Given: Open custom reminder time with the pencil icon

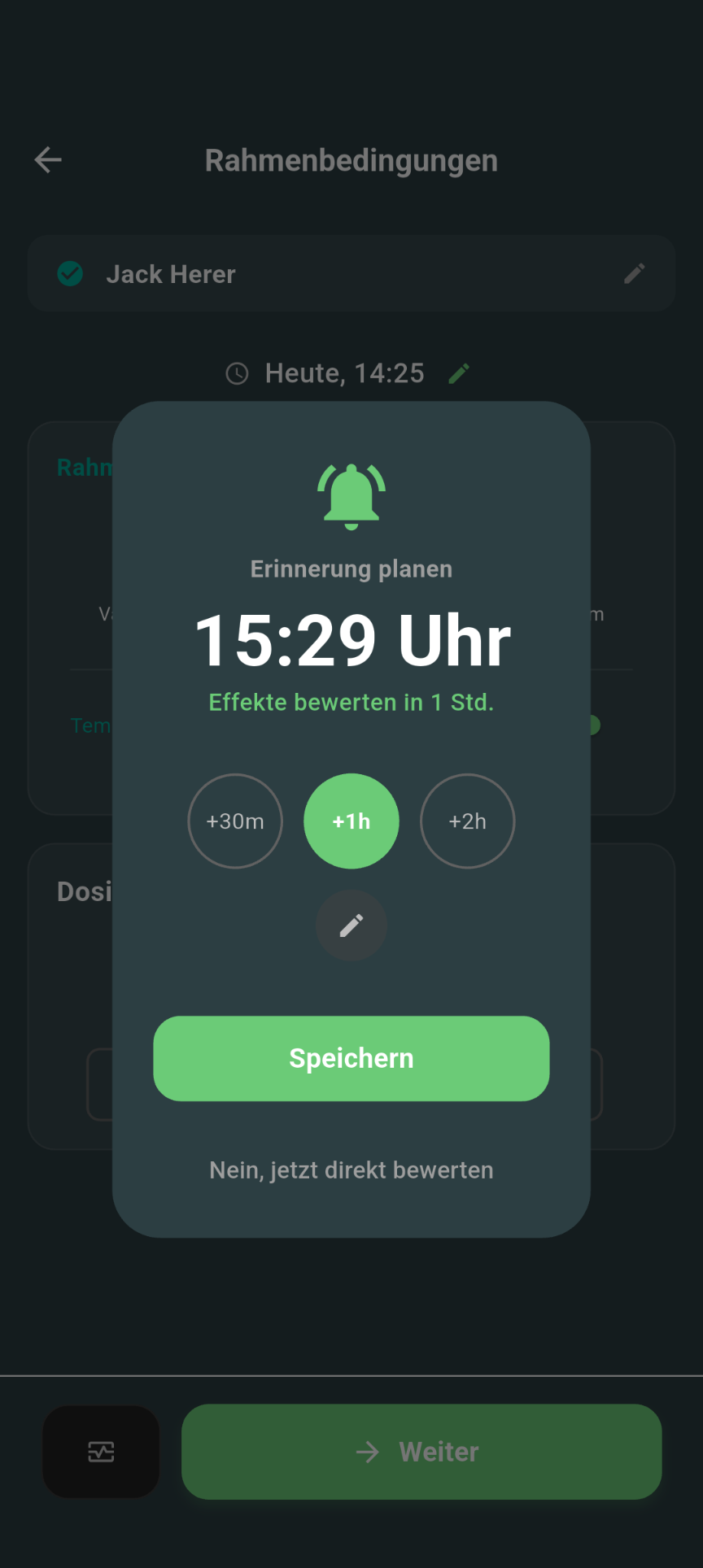Looking at the screenshot, I should point(351,925).
